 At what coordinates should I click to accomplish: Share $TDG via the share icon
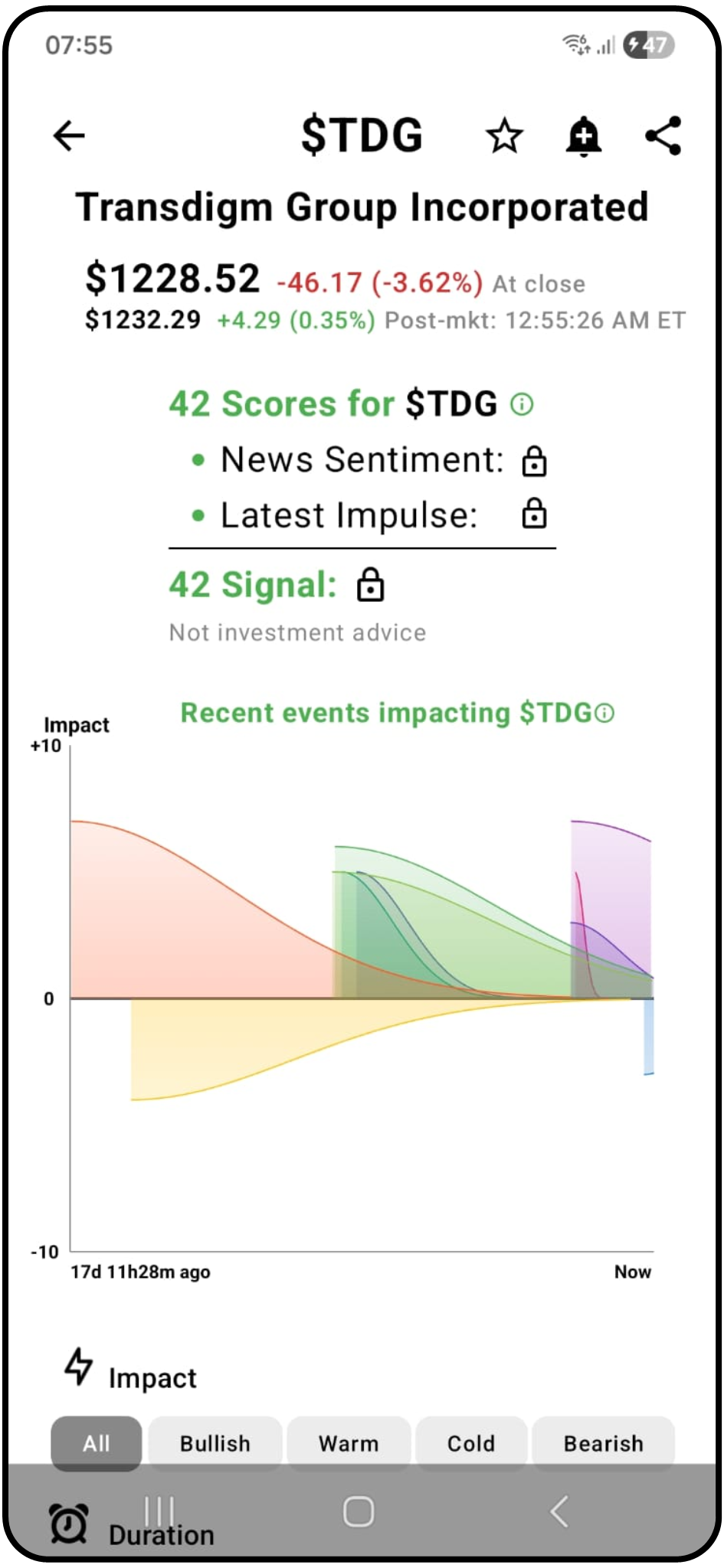tap(663, 136)
